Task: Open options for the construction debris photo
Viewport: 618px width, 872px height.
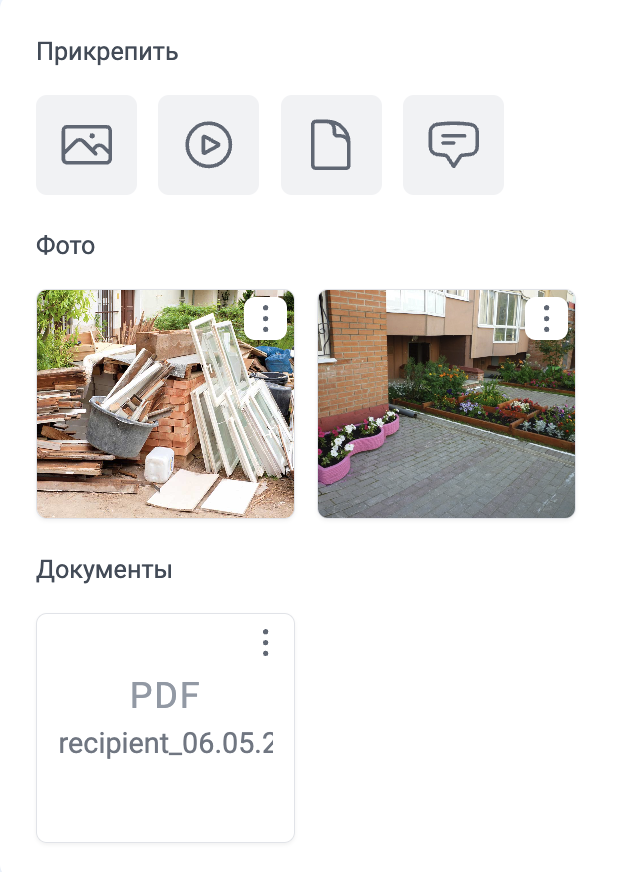Action: point(266,319)
